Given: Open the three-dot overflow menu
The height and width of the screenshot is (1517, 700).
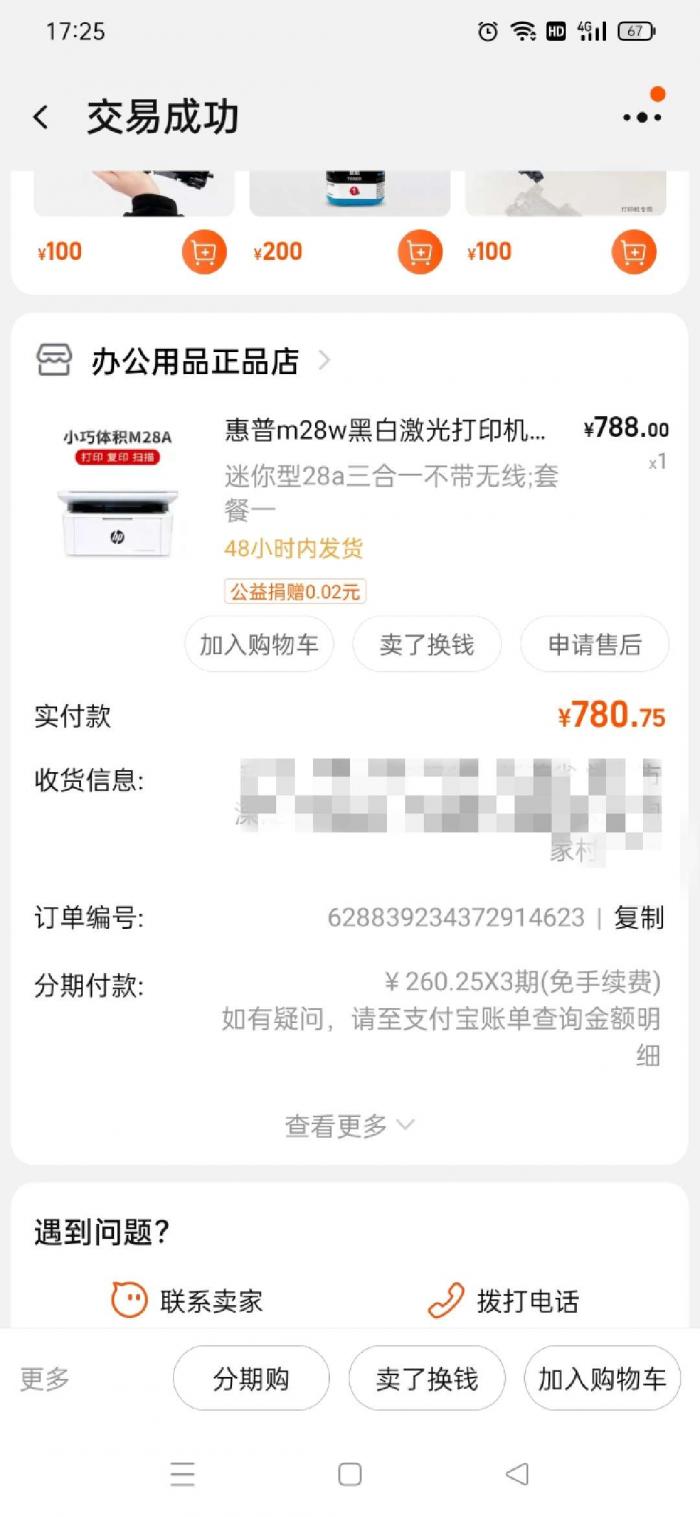Looking at the screenshot, I should tap(642, 117).
